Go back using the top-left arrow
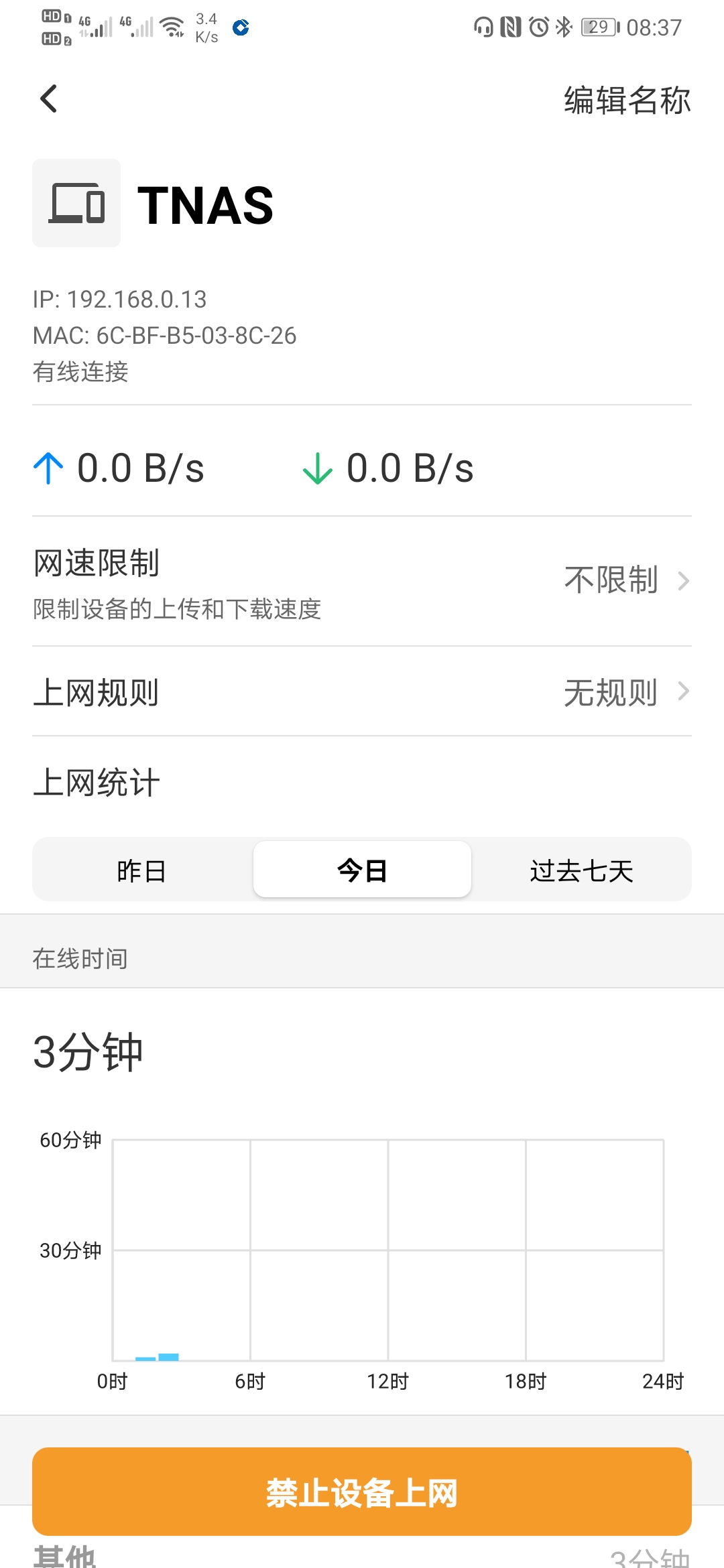Screen dimensions: 724x1568 49,99
